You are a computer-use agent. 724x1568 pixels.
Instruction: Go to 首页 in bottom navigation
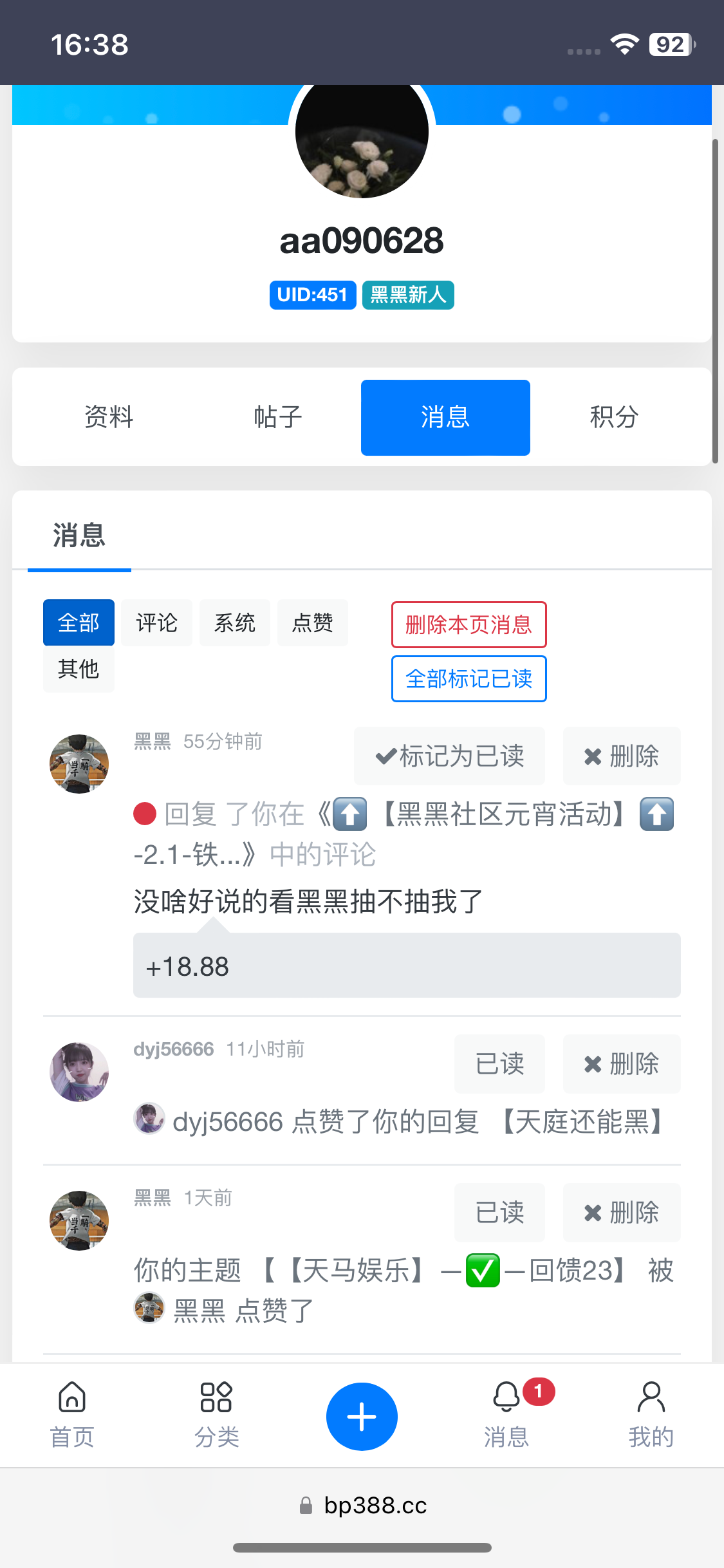point(72,1415)
